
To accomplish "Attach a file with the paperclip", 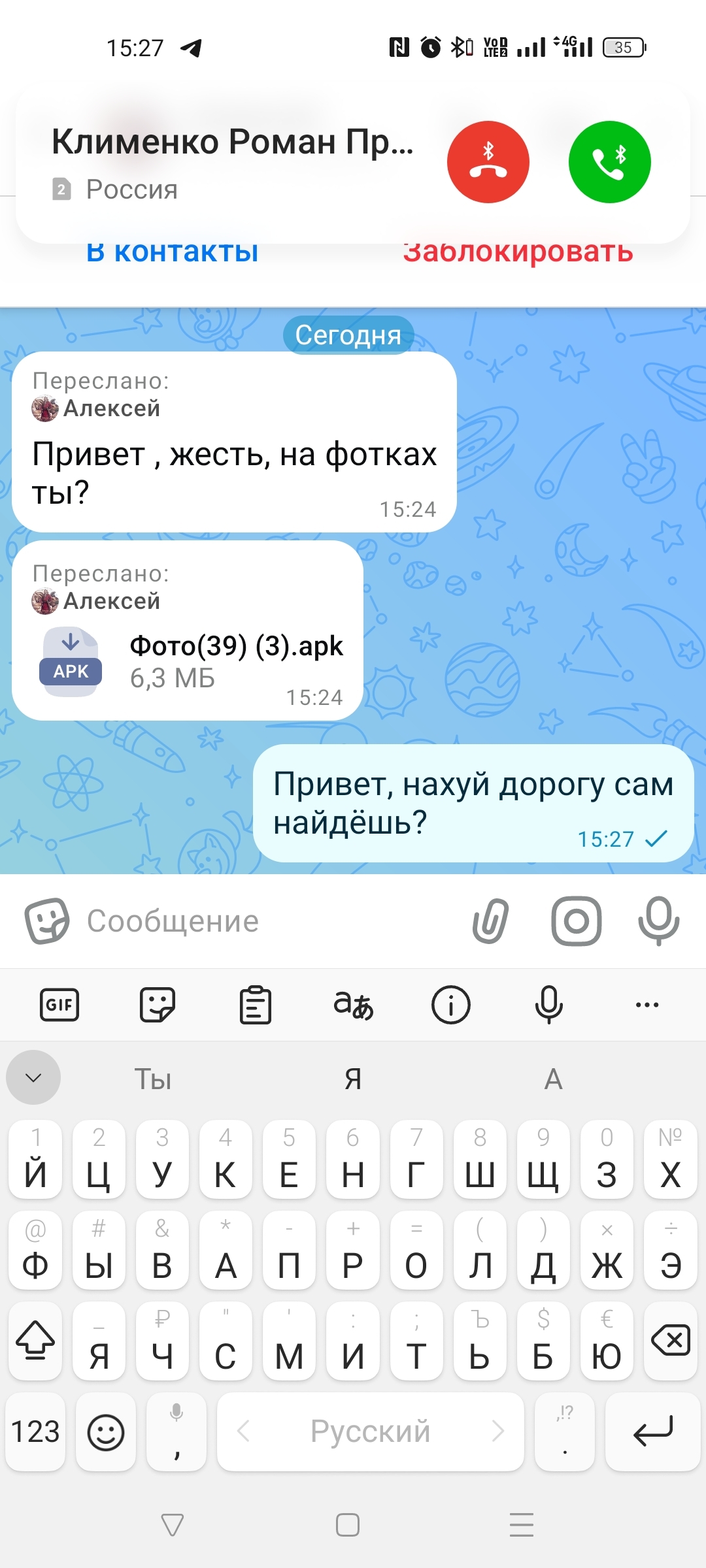I will [490, 921].
